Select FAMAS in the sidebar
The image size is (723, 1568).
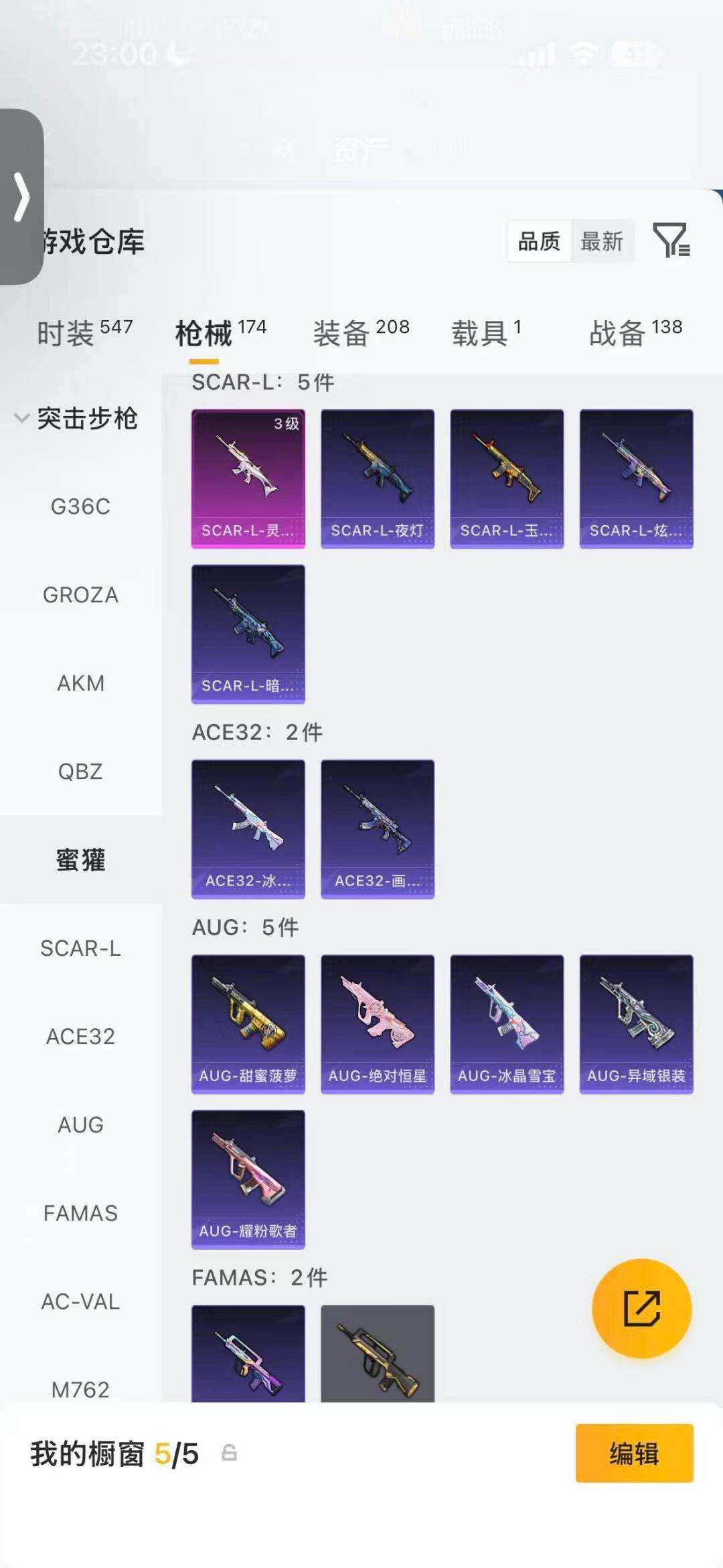point(80,1213)
